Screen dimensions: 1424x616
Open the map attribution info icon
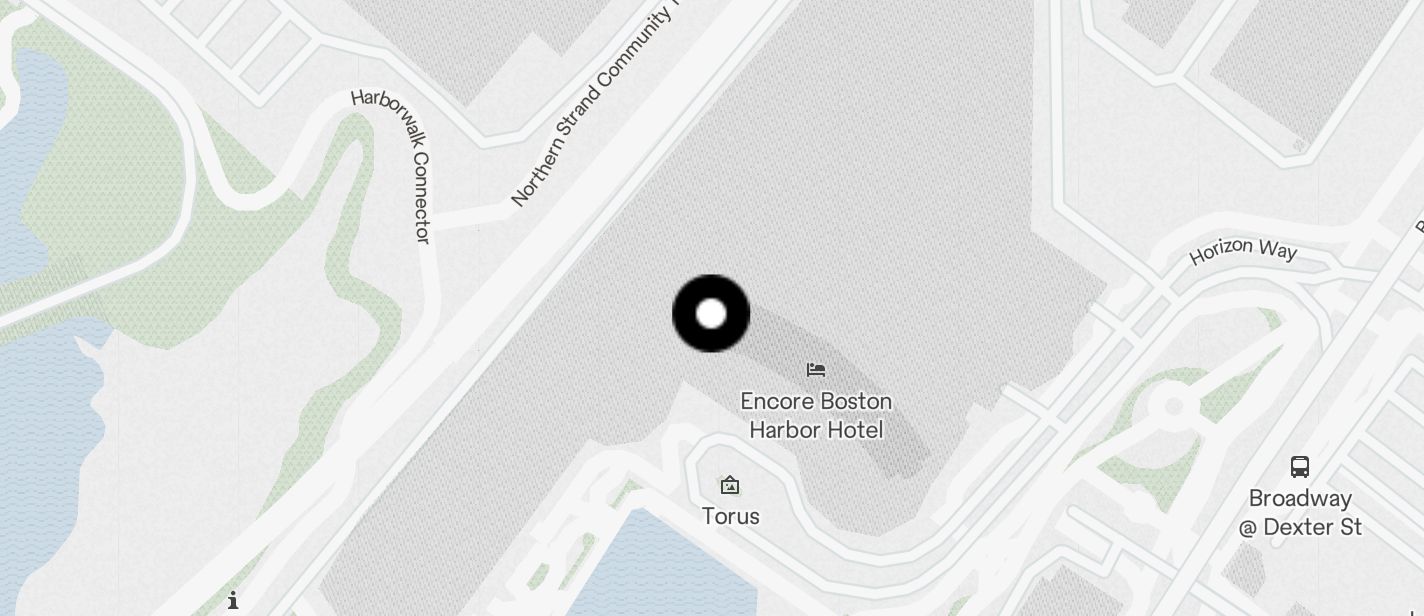pyautogui.click(x=233, y=600)
